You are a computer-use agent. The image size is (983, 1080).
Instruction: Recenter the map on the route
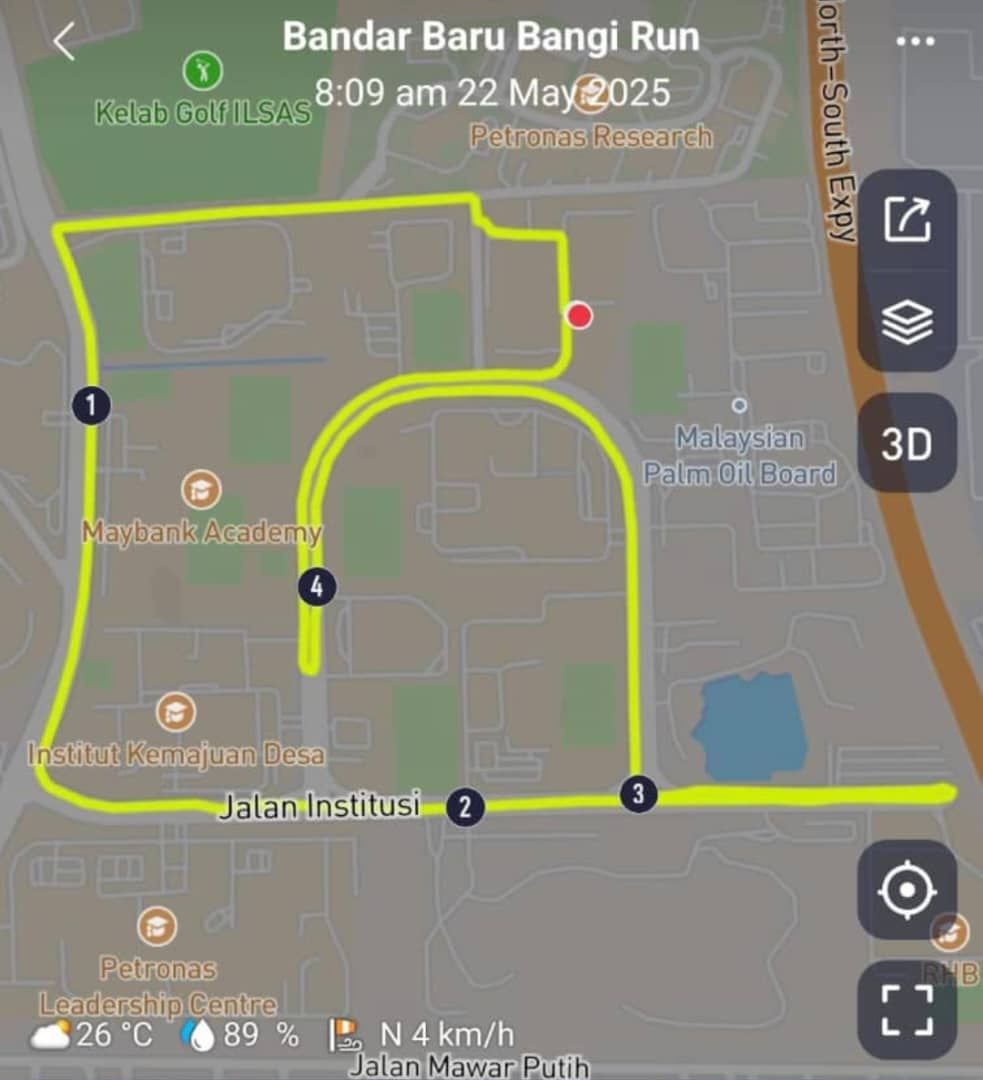coord(906,889)
